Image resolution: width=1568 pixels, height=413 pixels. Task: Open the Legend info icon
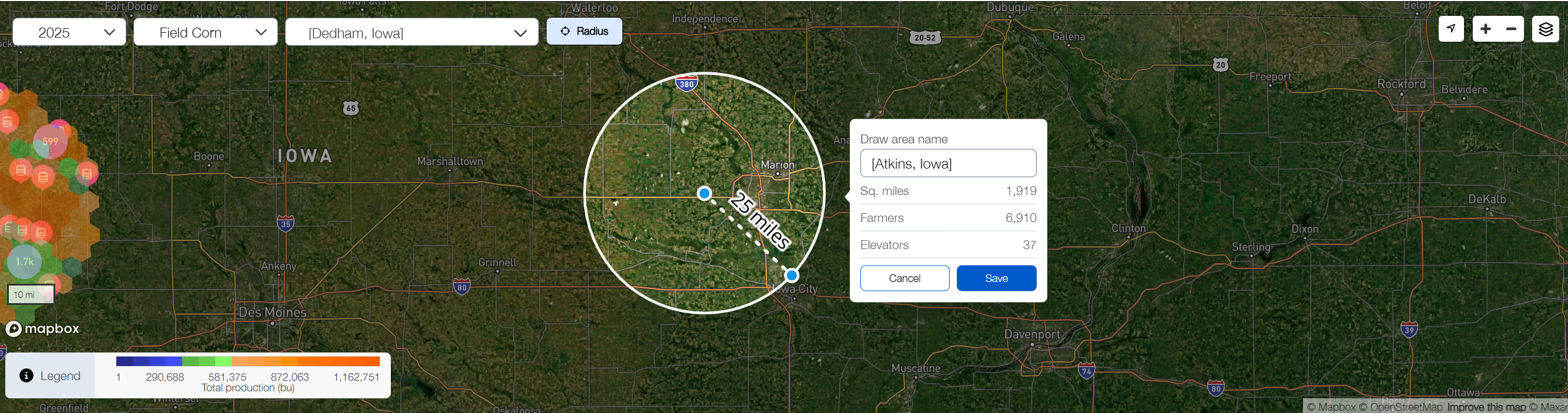click(26, 375)
